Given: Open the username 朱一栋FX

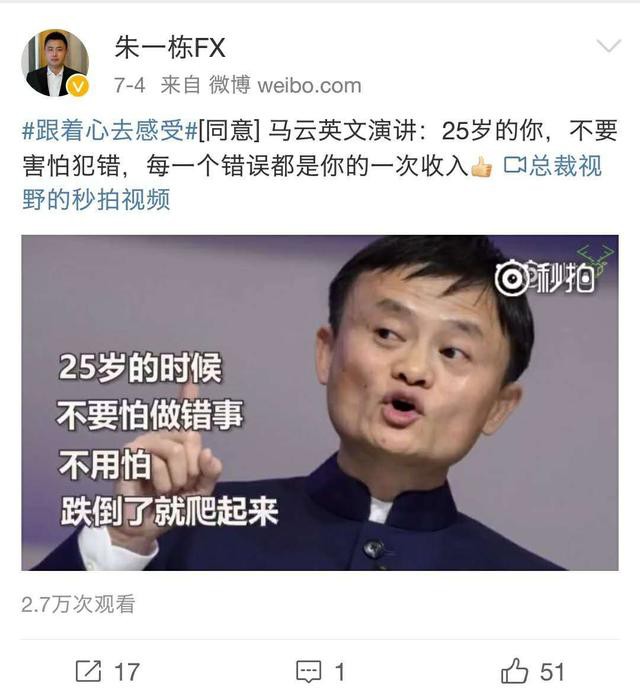Looking at the screenshot, I should pyautogui.click(x=169, y=46).
